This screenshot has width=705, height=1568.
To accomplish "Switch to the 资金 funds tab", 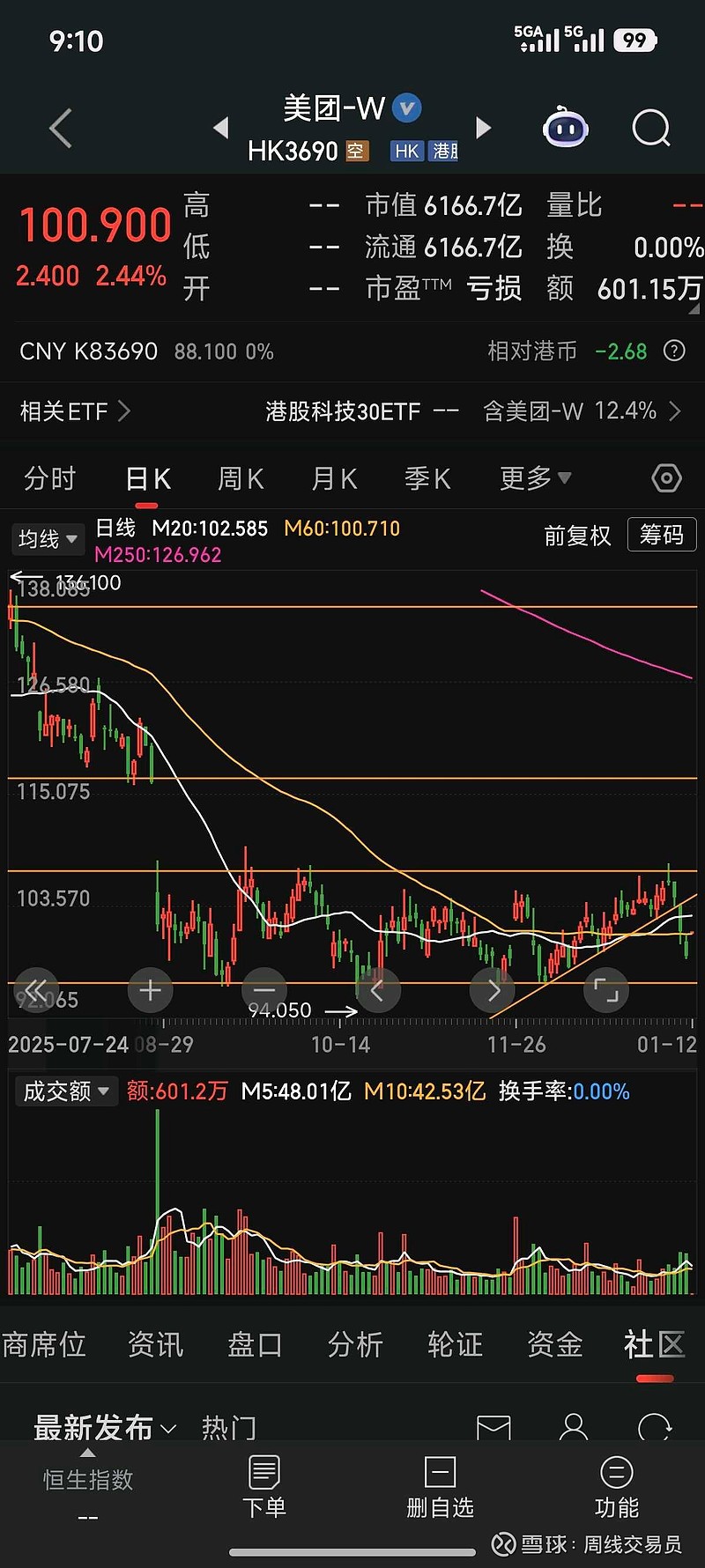I will 554,1345.
